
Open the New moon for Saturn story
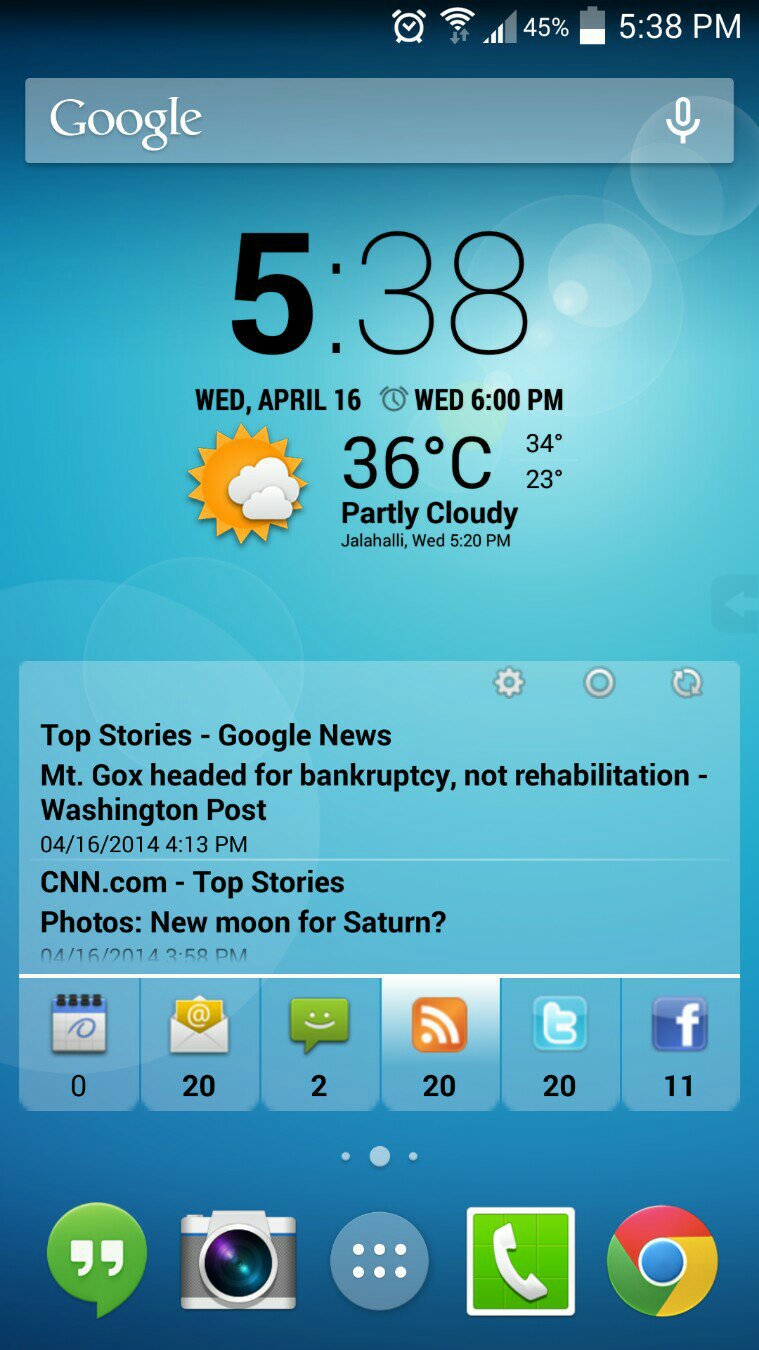[x=243, y=922]
